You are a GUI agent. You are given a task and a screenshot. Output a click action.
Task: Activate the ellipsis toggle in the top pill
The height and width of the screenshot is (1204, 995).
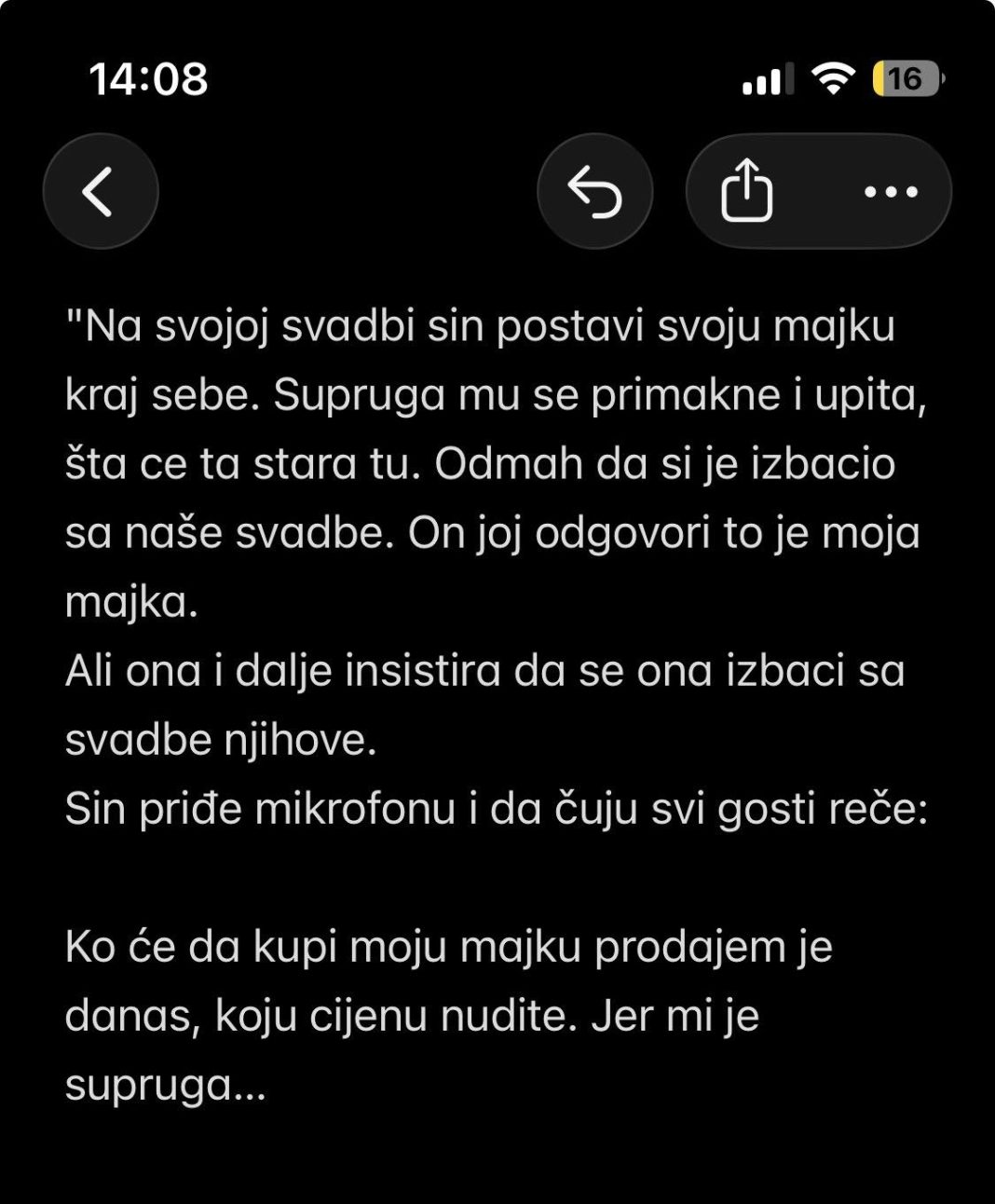(890, 190)
